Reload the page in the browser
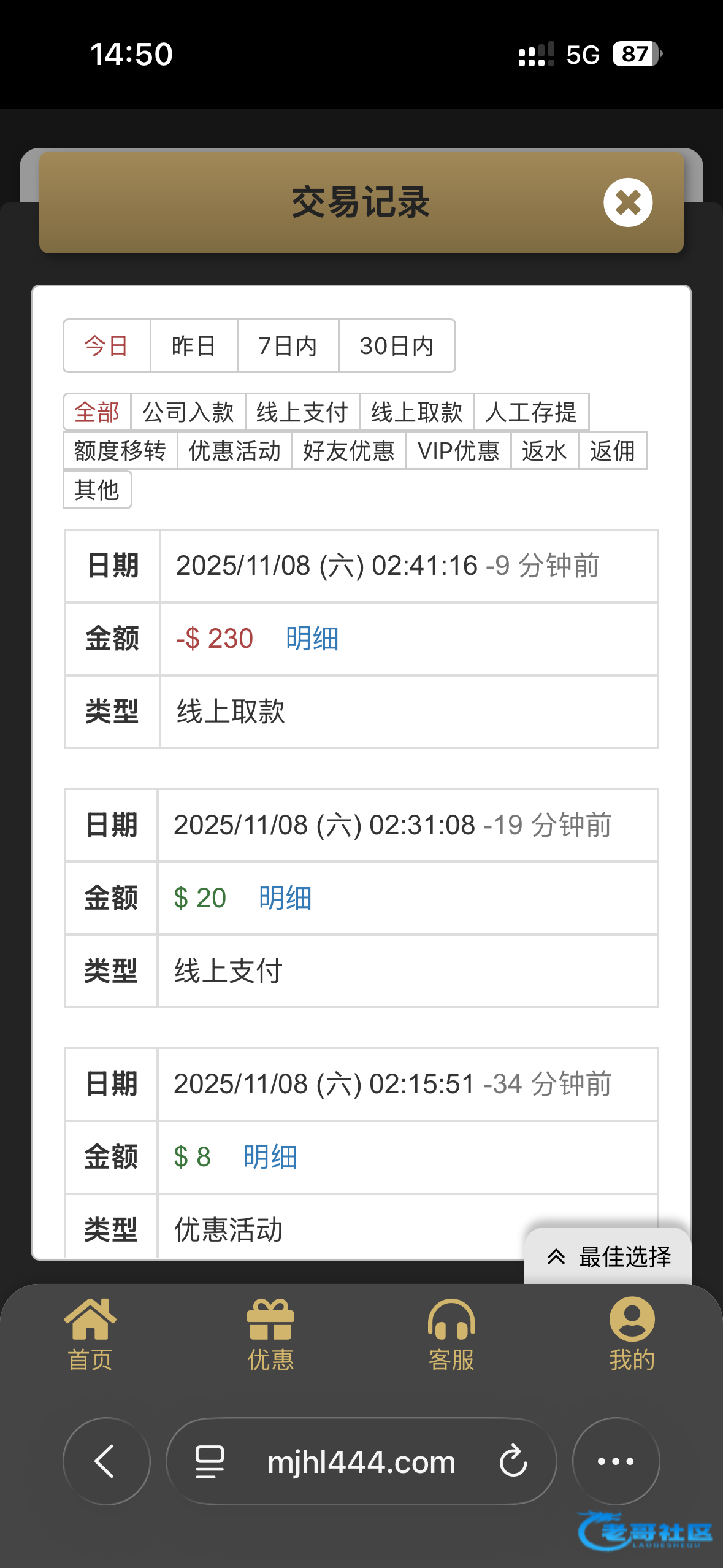Viewport: 723px width, 1568px height. pos(513,1461)
